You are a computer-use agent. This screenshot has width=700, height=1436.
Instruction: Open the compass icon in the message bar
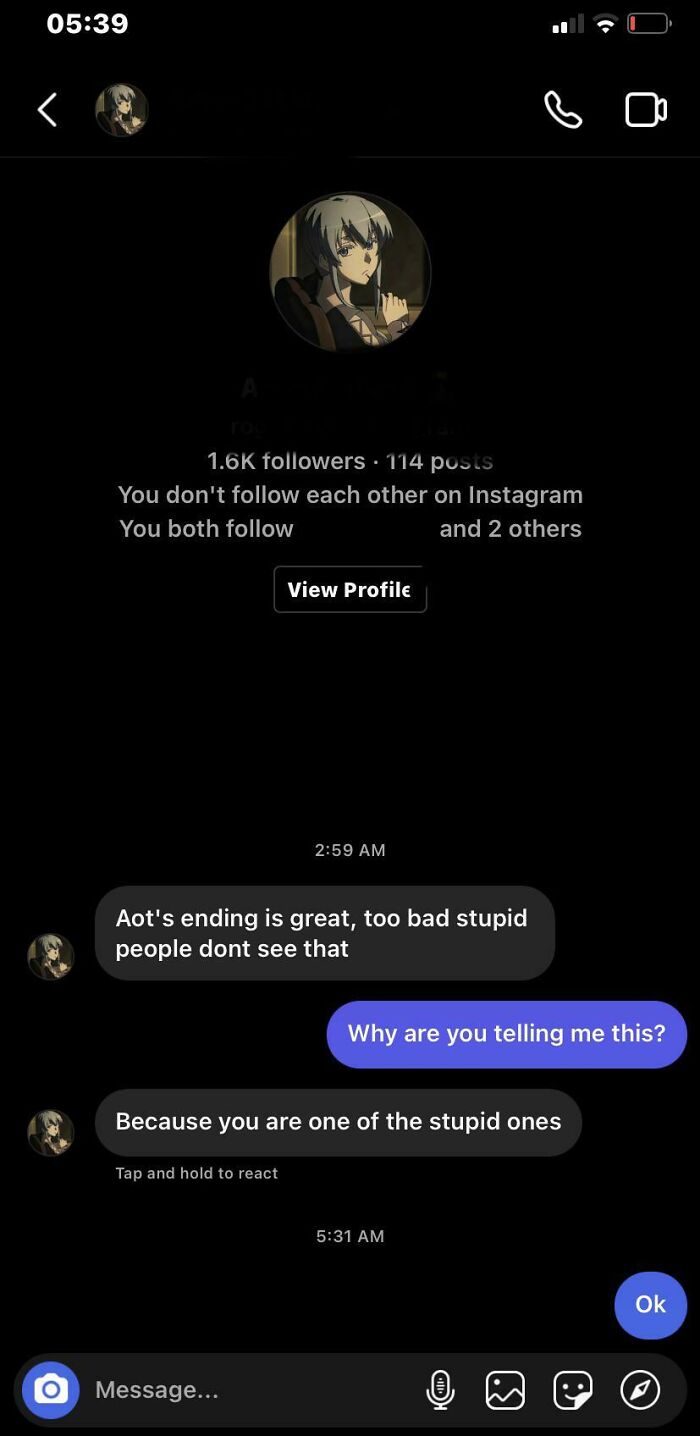tap(640, 1390)
